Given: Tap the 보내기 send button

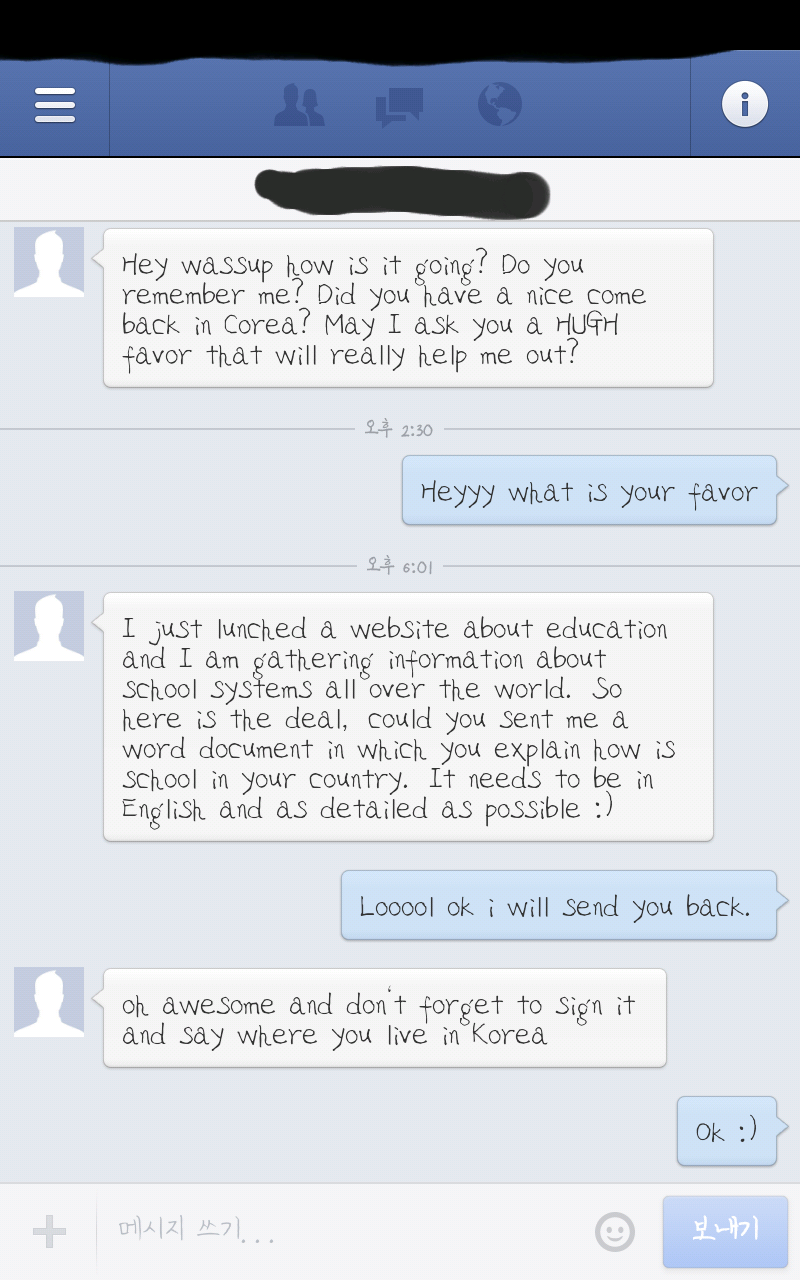Looking at the screenshot, I should (725, 1231).
